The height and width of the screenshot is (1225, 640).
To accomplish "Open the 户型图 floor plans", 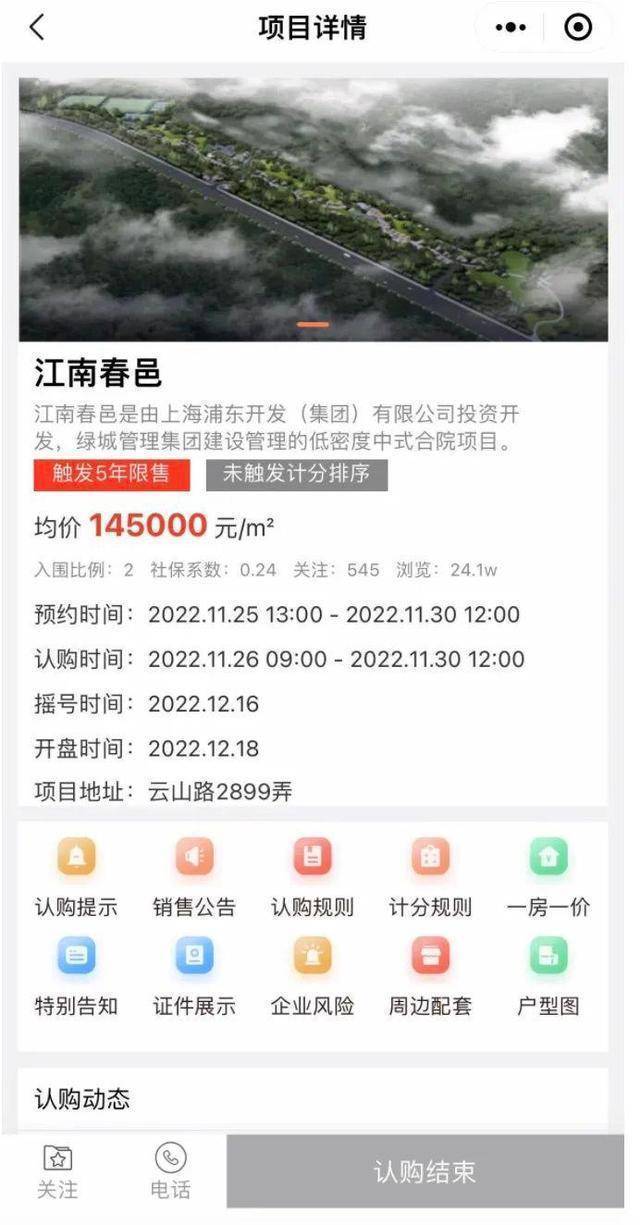I will tap(548, 976).
